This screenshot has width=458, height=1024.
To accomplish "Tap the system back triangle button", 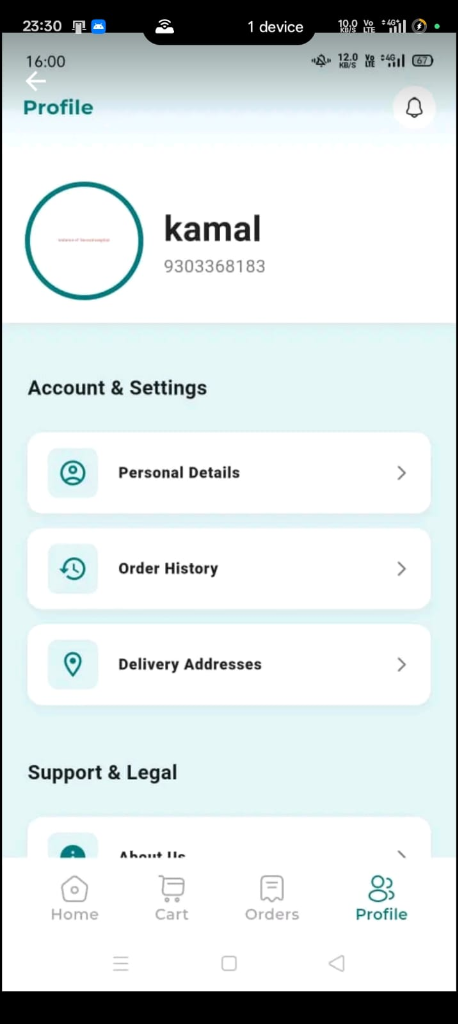I will 336,963.
